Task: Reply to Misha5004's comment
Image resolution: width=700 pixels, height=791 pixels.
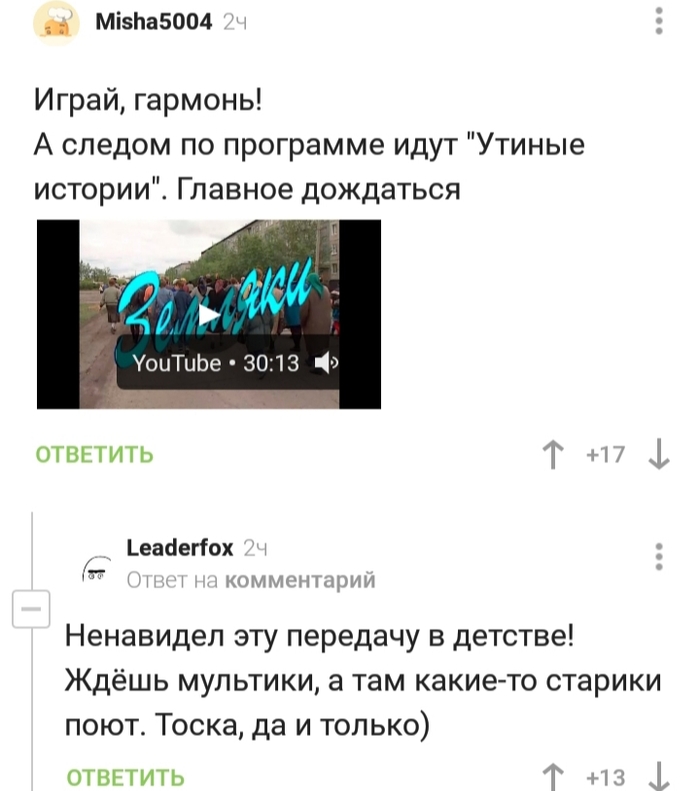Action: click(x=94, y=457)
